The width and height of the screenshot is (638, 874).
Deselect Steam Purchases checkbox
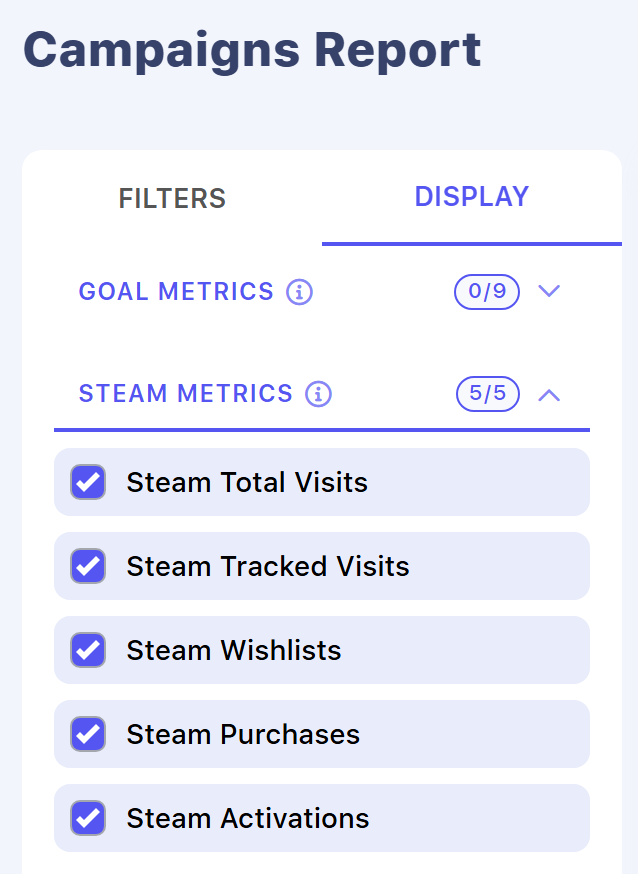pyautogui.click(x=88, y=735)
